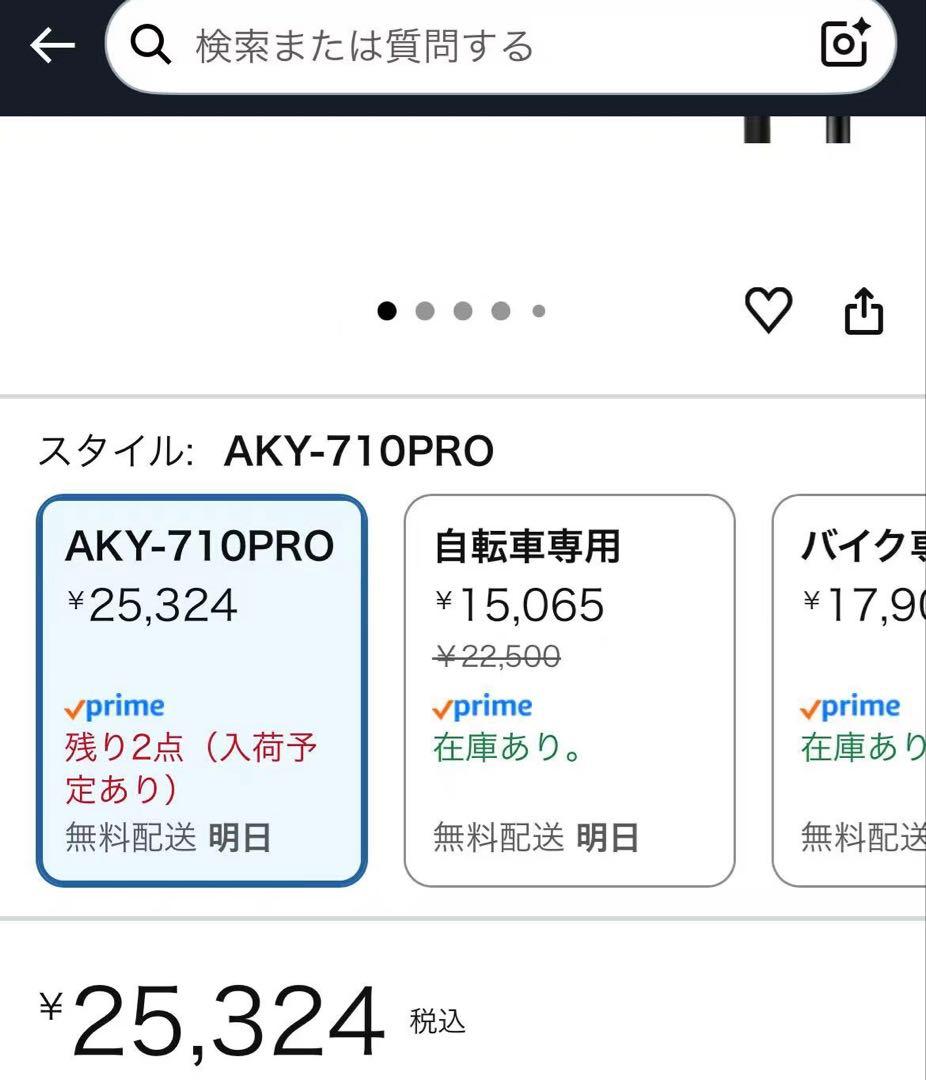Image resolution: width=926 pixels, height=1080 pixels.
Task: Tap the heart icon to save item
Action: (768, 311)
